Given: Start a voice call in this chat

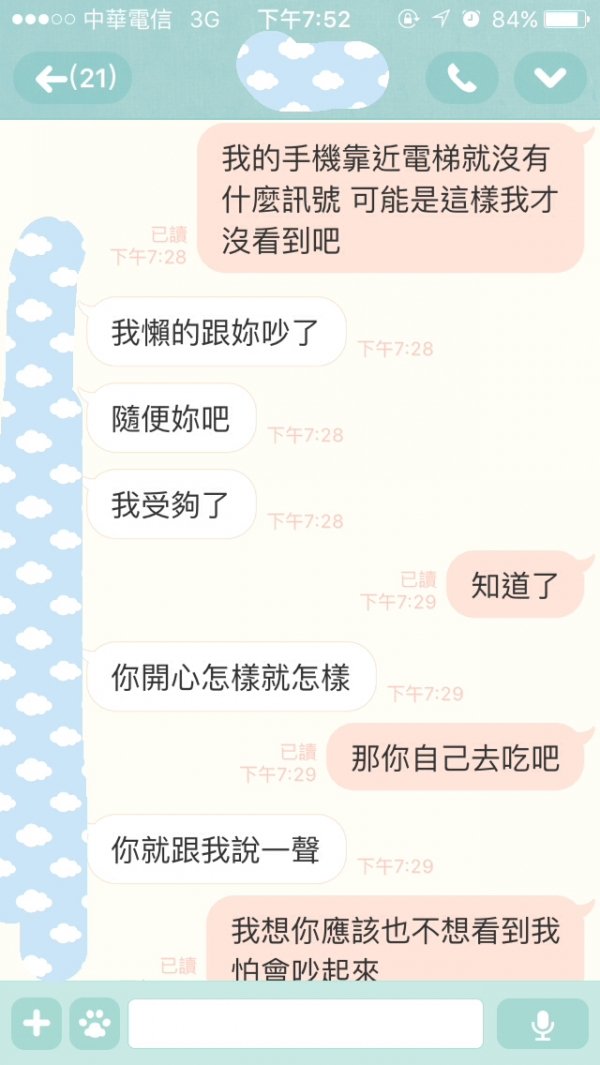Looking at the screenshot, I should [461, 78].
